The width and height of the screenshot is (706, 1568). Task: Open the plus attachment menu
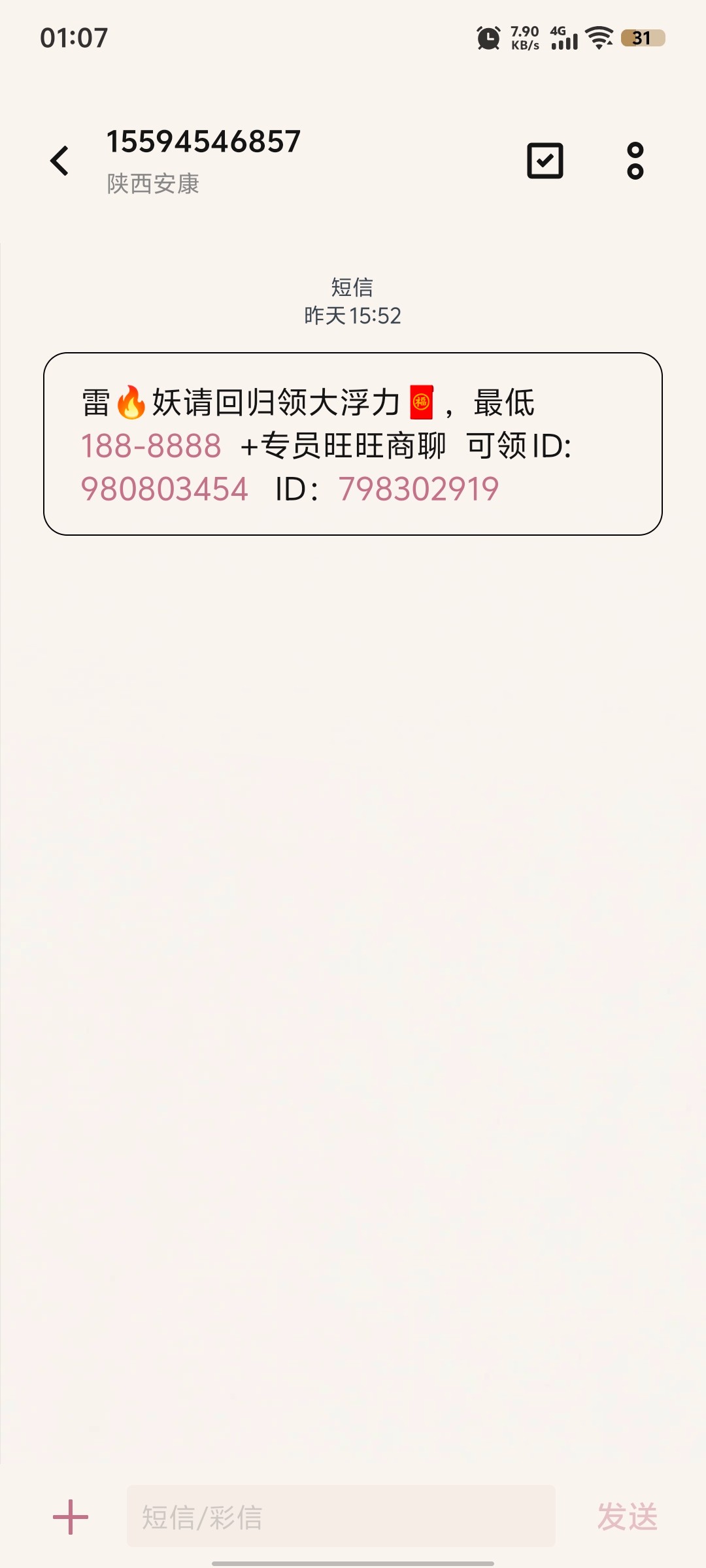[x=71, y=1517]
